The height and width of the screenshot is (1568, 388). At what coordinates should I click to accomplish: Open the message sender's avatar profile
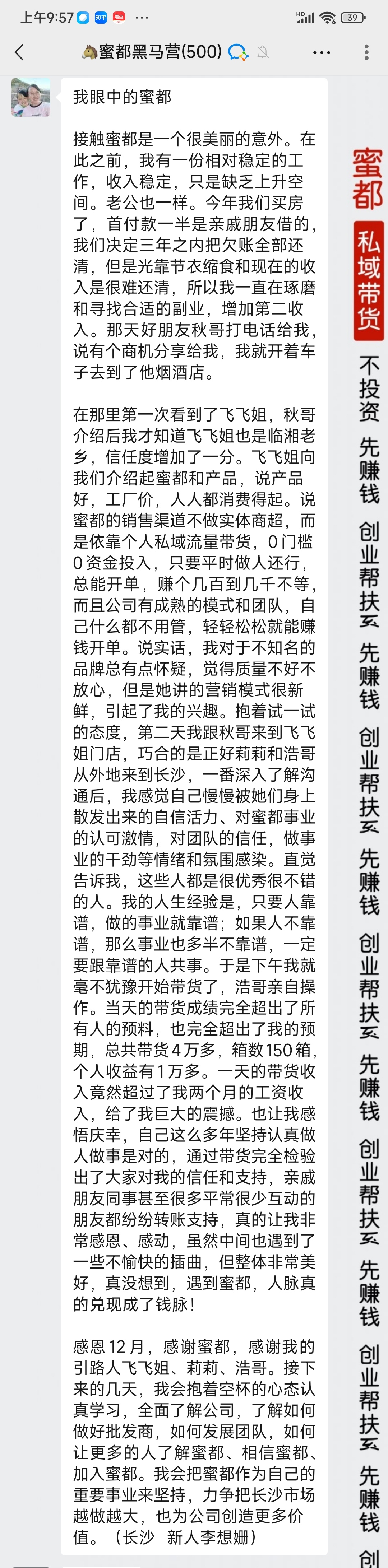(x=31, y=97)
